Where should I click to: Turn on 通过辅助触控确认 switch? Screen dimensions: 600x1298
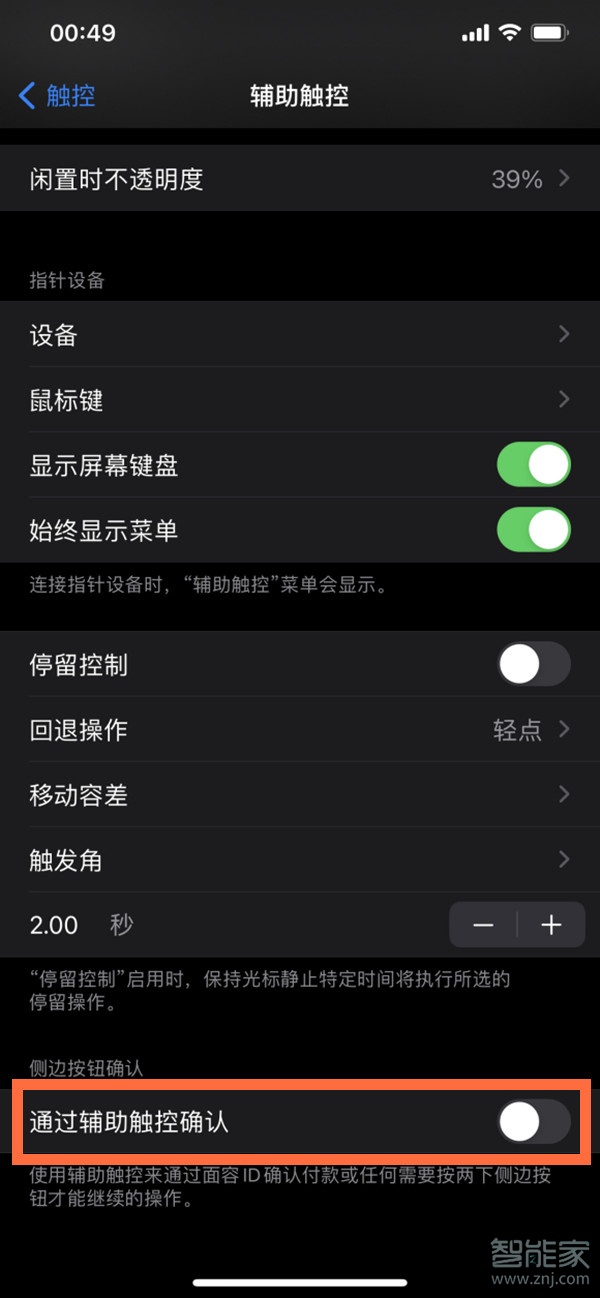pyautogui.click(x=533, y=1124)
